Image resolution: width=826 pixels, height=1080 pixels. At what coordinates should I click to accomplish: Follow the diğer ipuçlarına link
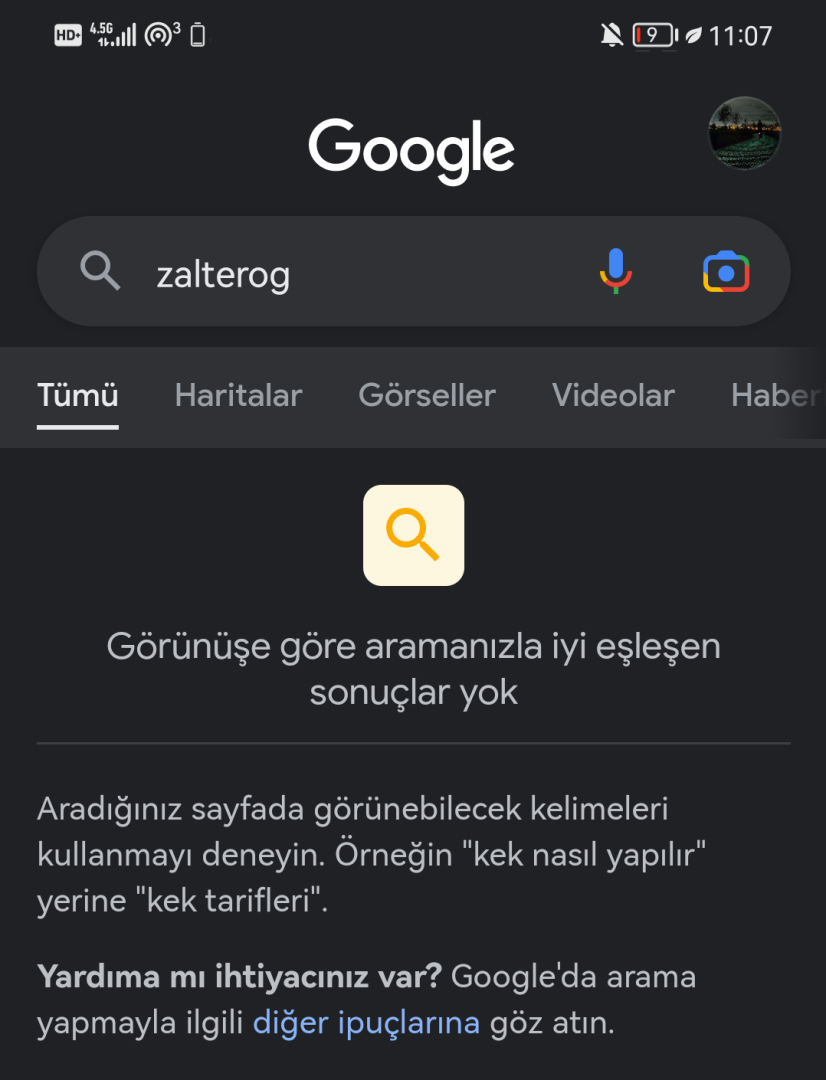(366, 1023)
